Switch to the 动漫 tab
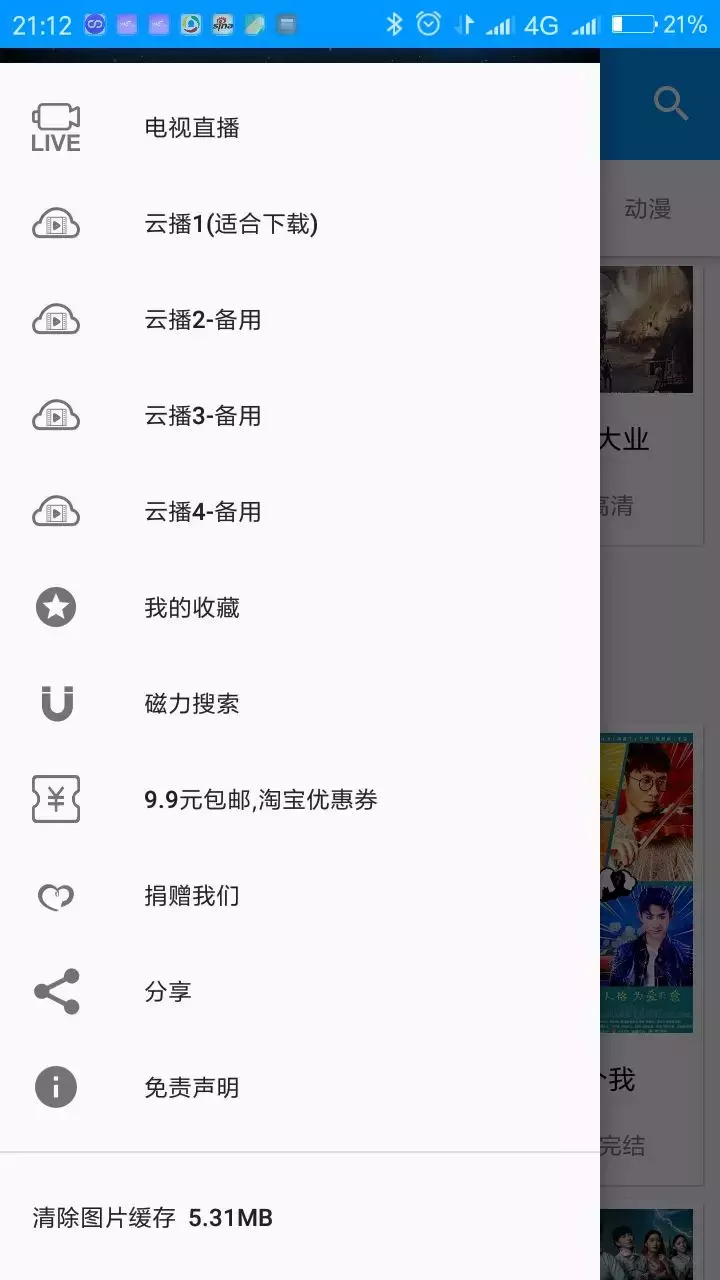 coord(648,209)
